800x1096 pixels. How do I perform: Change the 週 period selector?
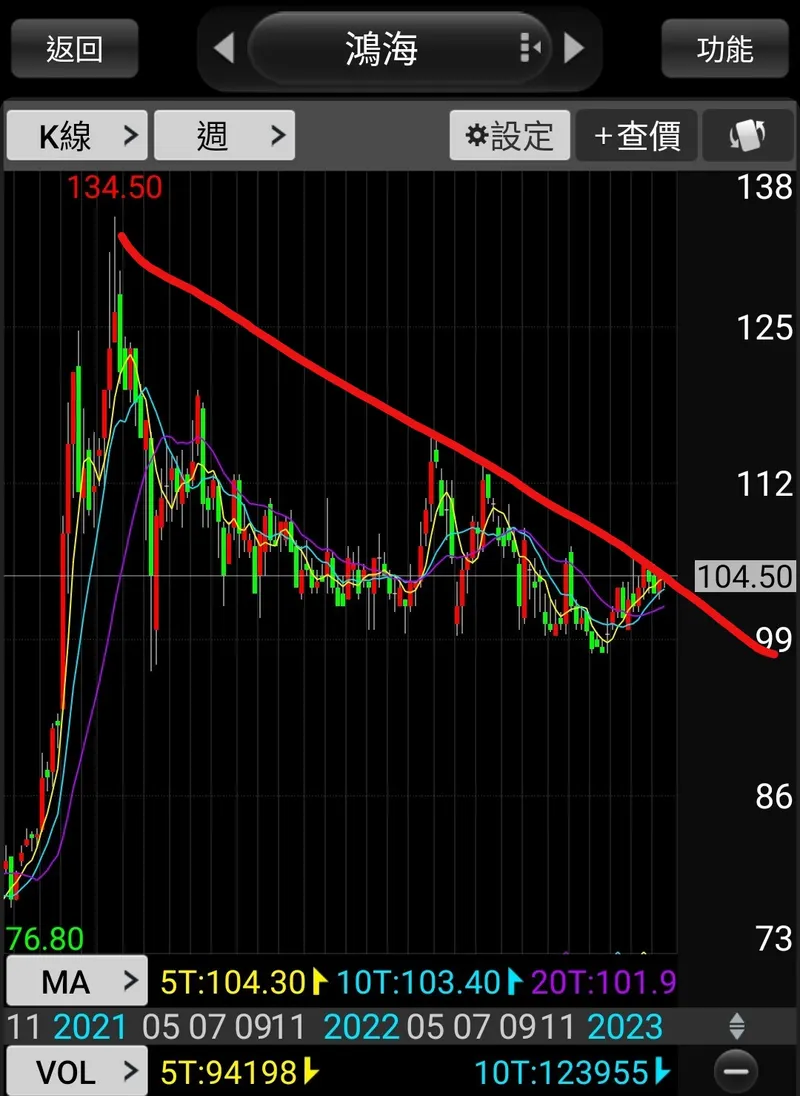click(224, 135)
